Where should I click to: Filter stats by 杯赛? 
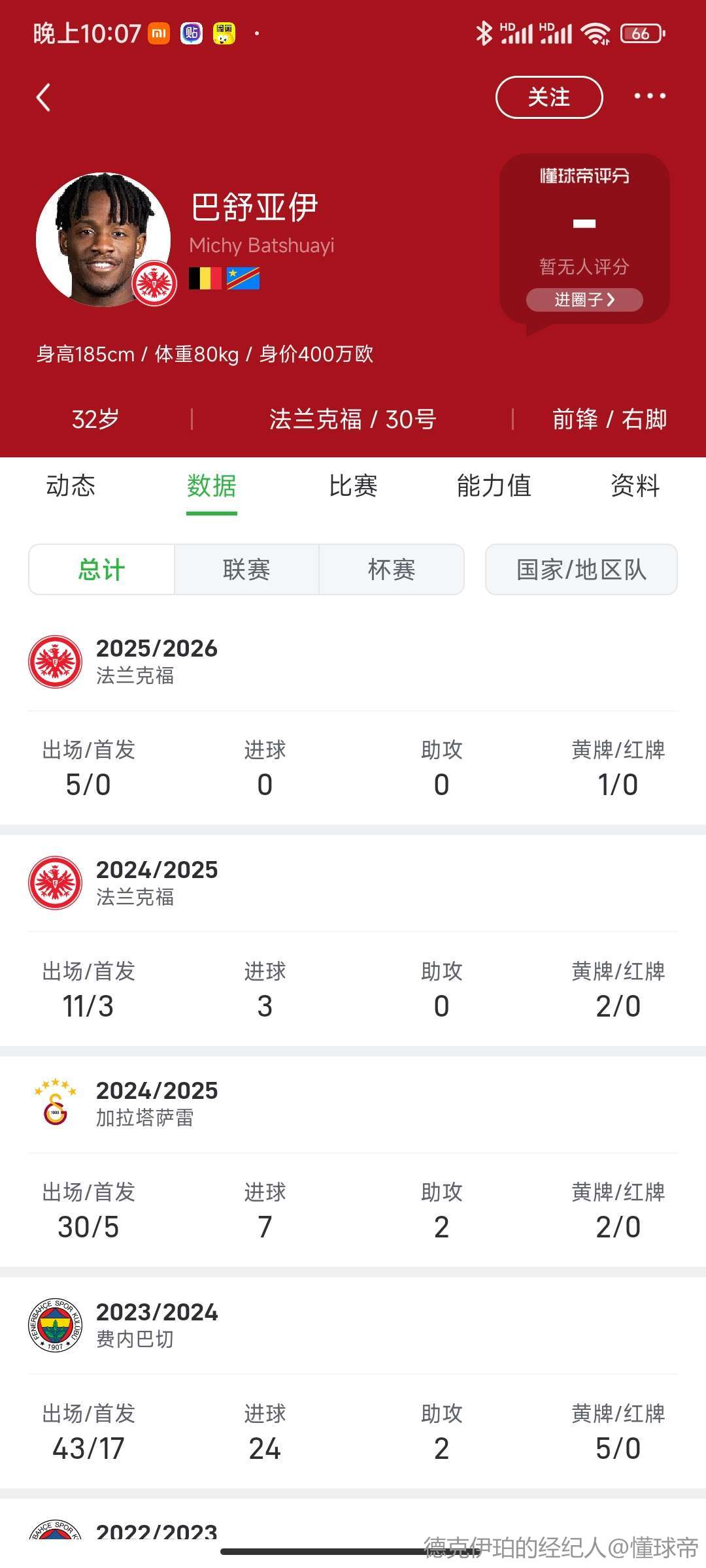(392, 570)
